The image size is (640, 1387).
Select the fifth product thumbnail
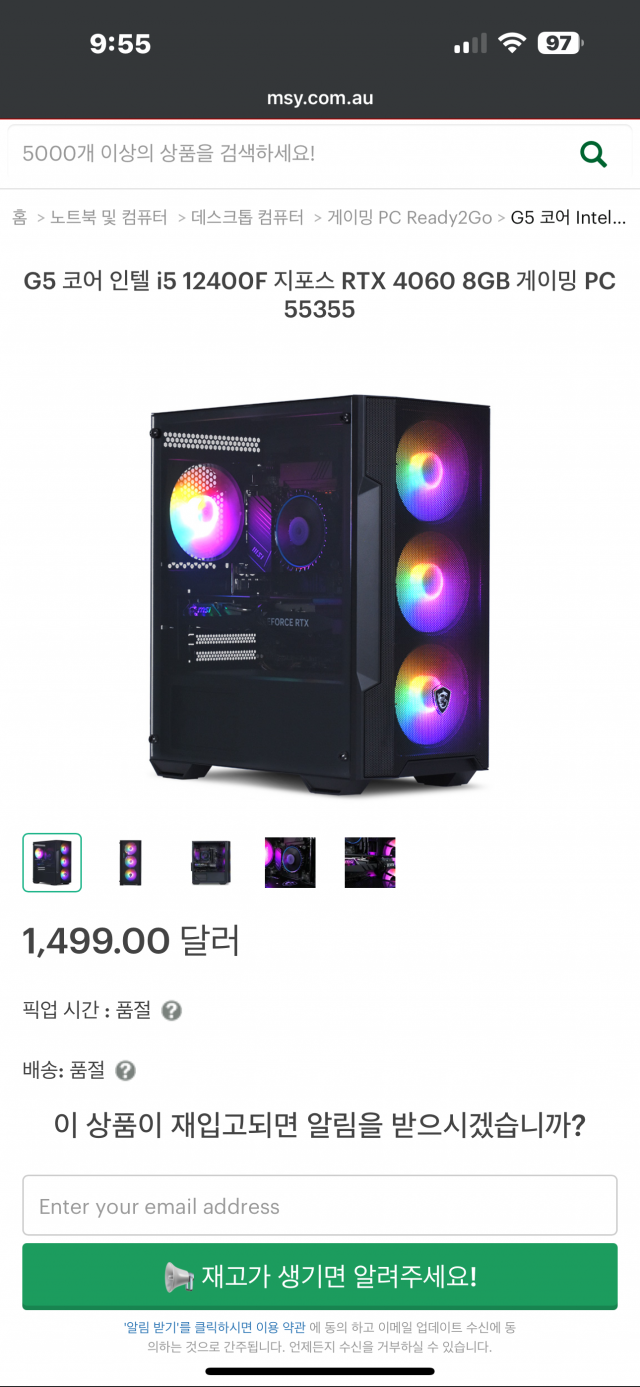(x=370, y=862)
